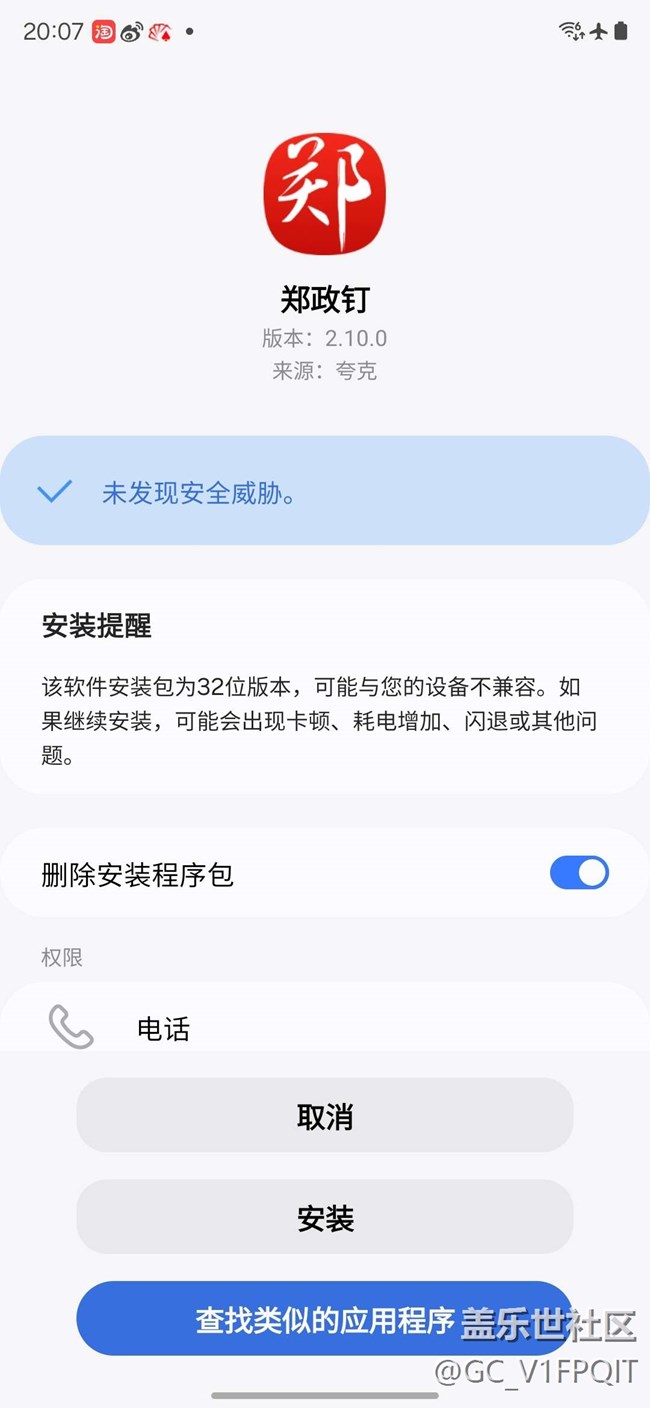Tap 取消 to cancel the installation

[325, 1115]
